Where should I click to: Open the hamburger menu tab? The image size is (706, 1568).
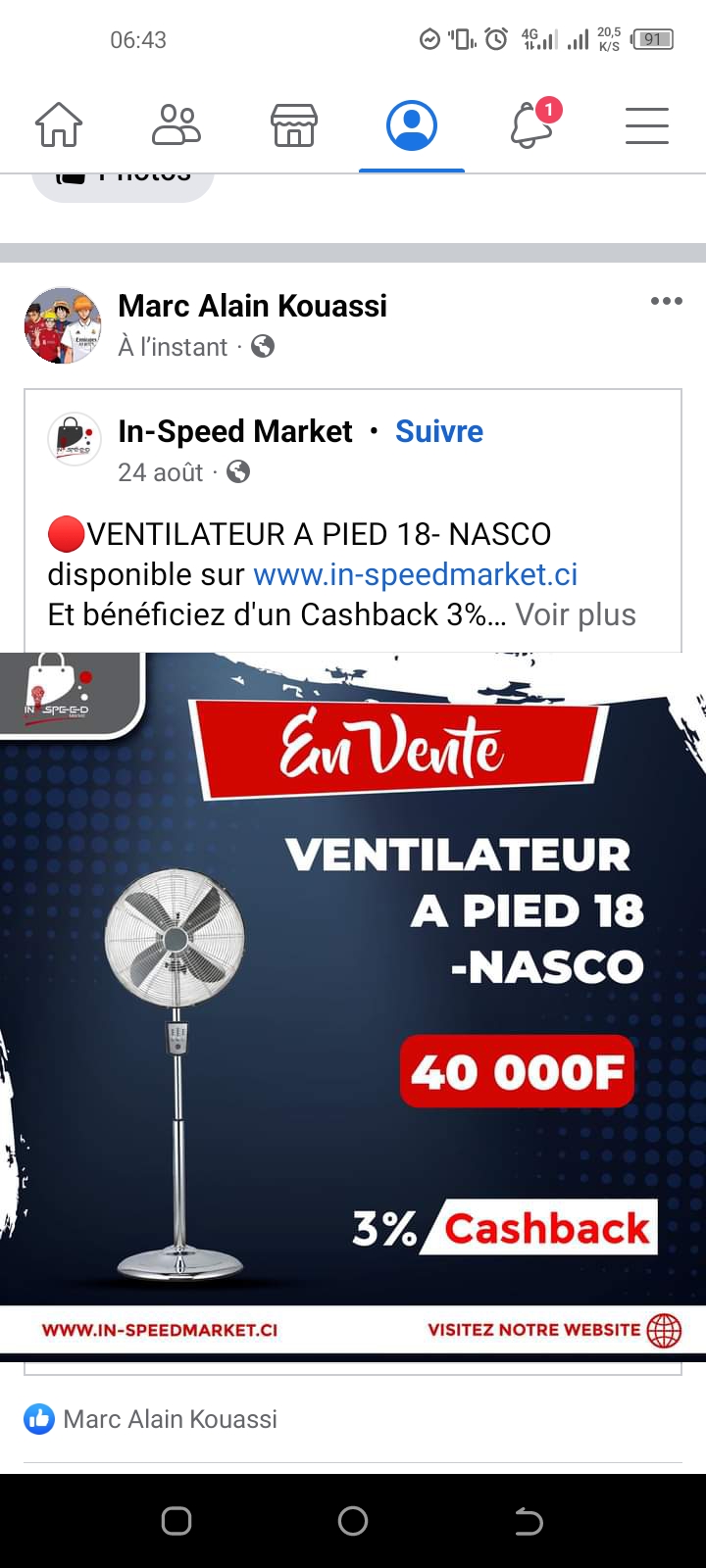[647, 126]
